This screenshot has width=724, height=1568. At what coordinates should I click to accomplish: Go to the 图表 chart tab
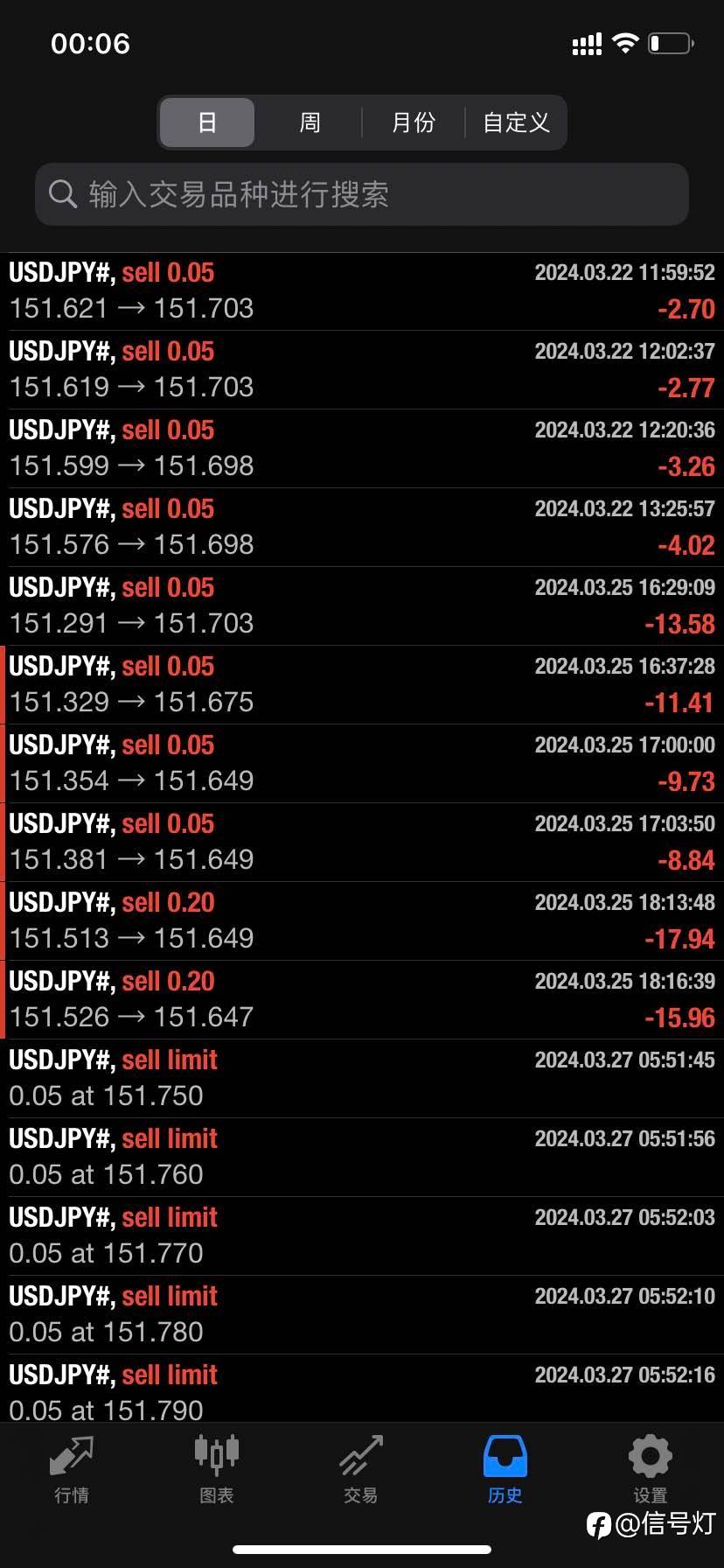pos(217,1470)
